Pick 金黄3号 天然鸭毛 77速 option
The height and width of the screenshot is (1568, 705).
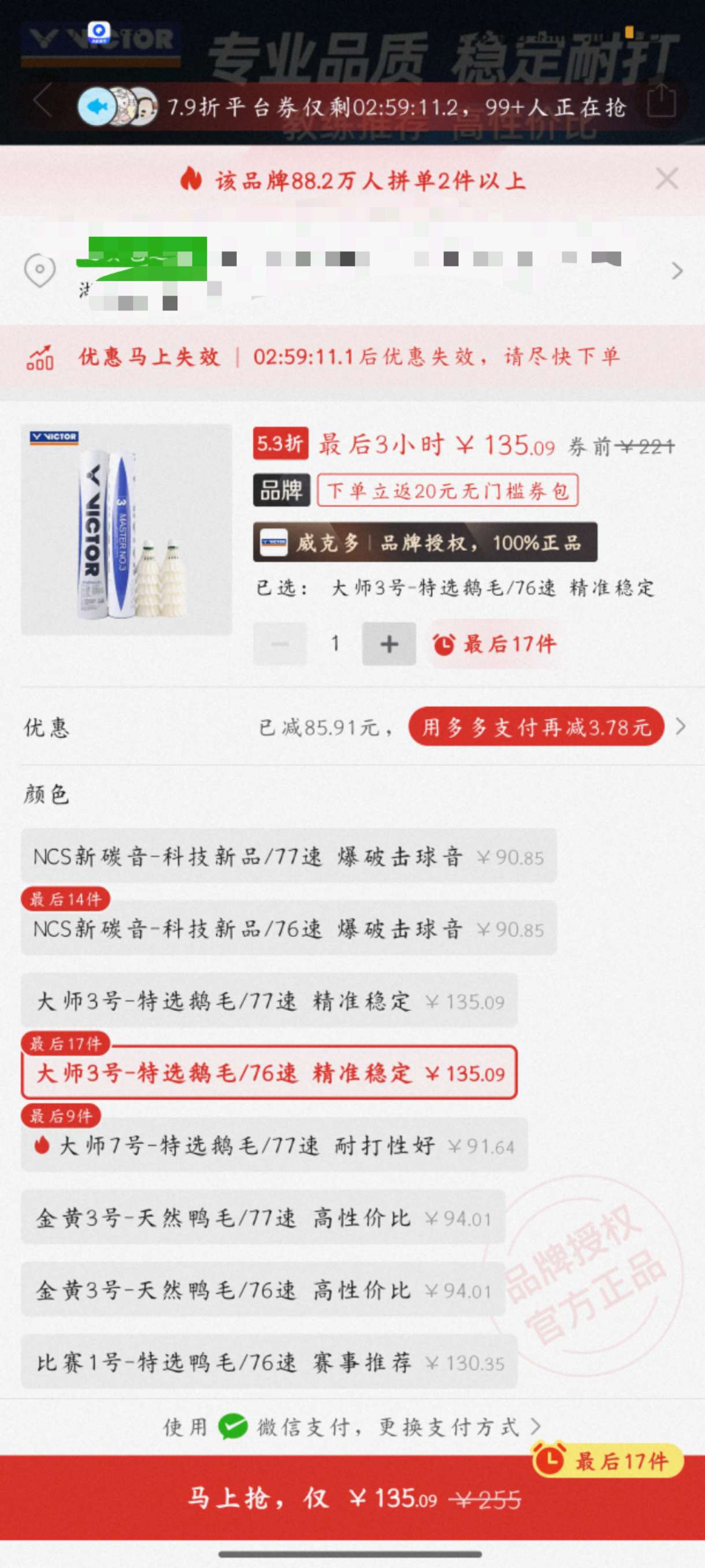[x=263, y=1218]
